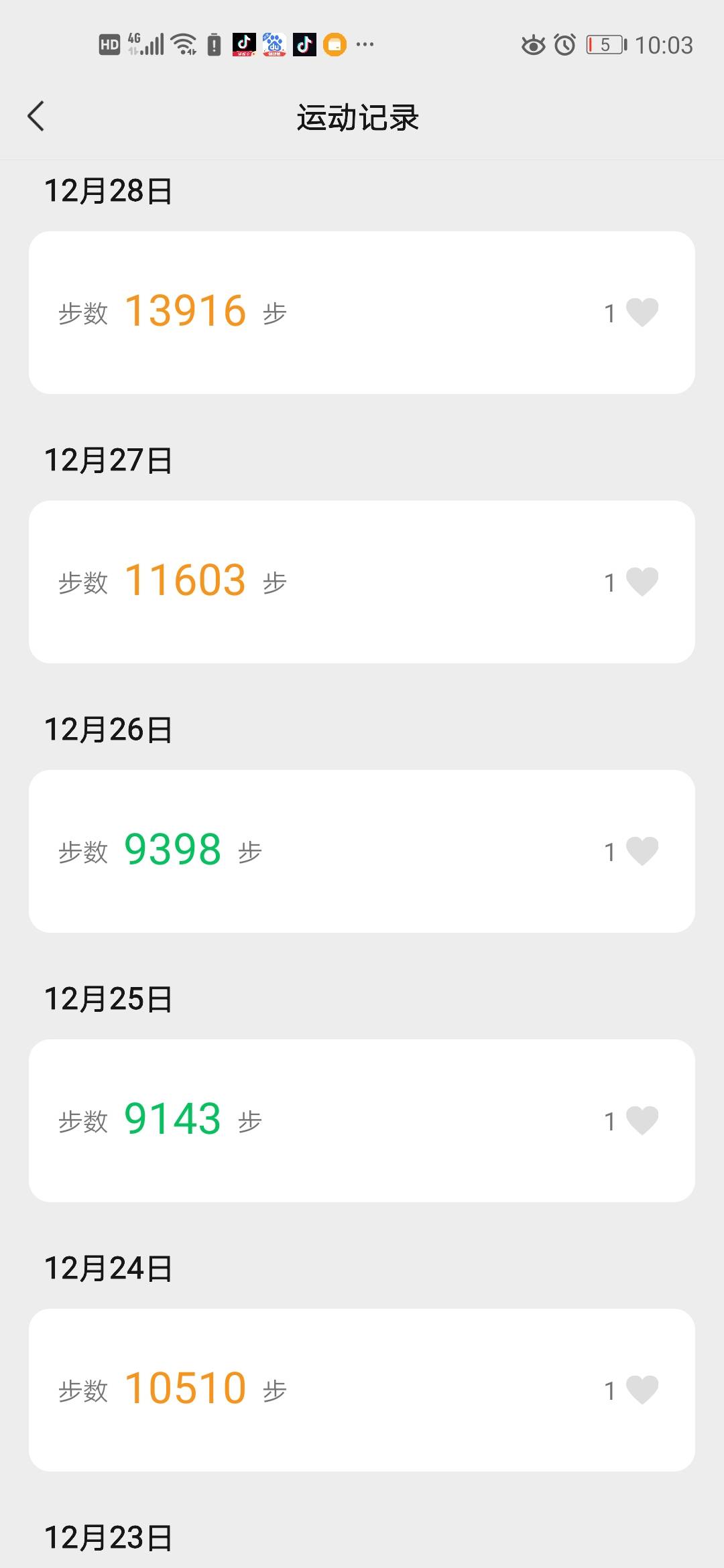Like the 12月28日 record of 13916 steps
The height and width of the screenshot is (1568, 724).
tap(642, 312)
